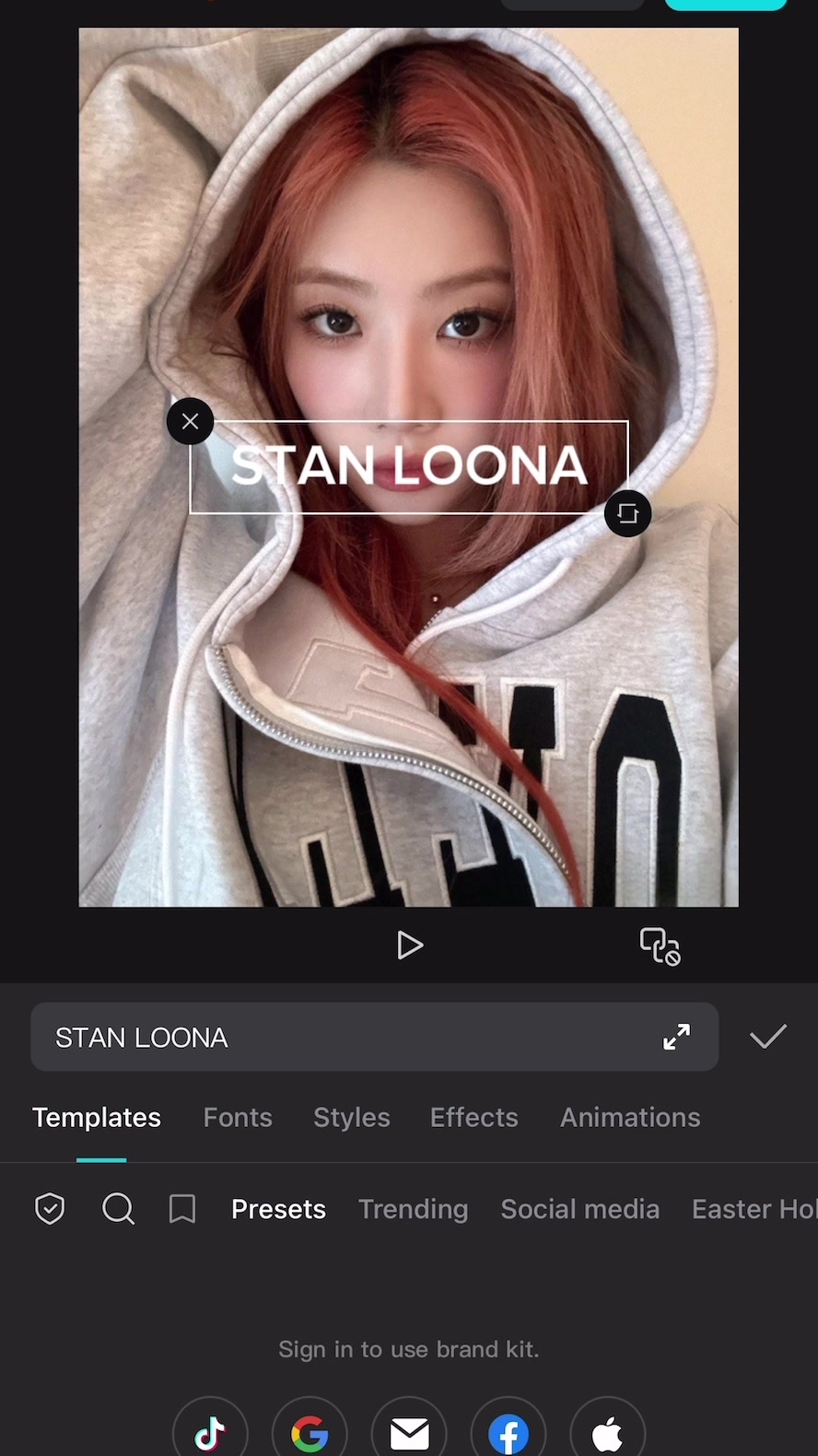This screenshot has height=1456, width=818.
Task: Sign in with Google
Action: click(310, 1433)
